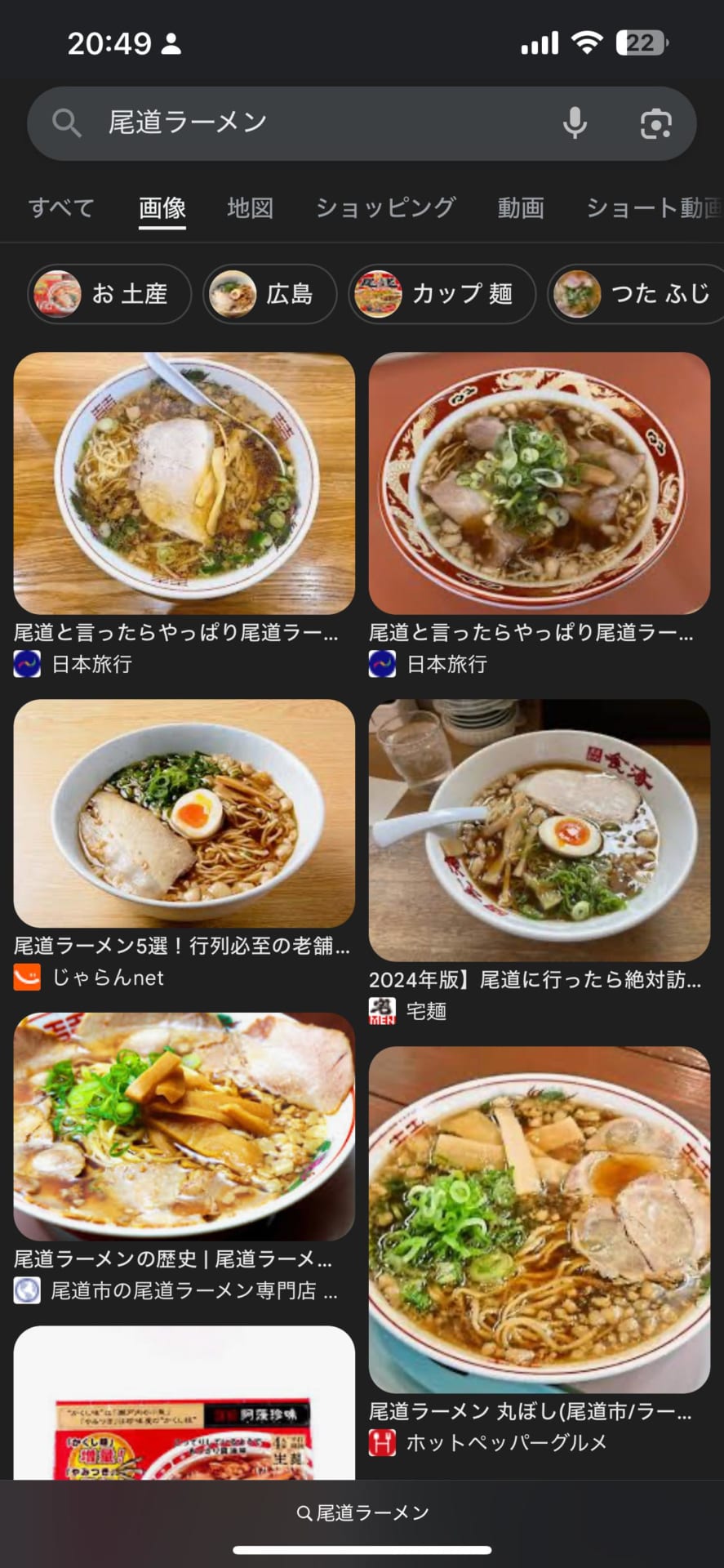Open the 宅麺 2024年版 image result
724x1568 pixels.
tap(539, 831)
